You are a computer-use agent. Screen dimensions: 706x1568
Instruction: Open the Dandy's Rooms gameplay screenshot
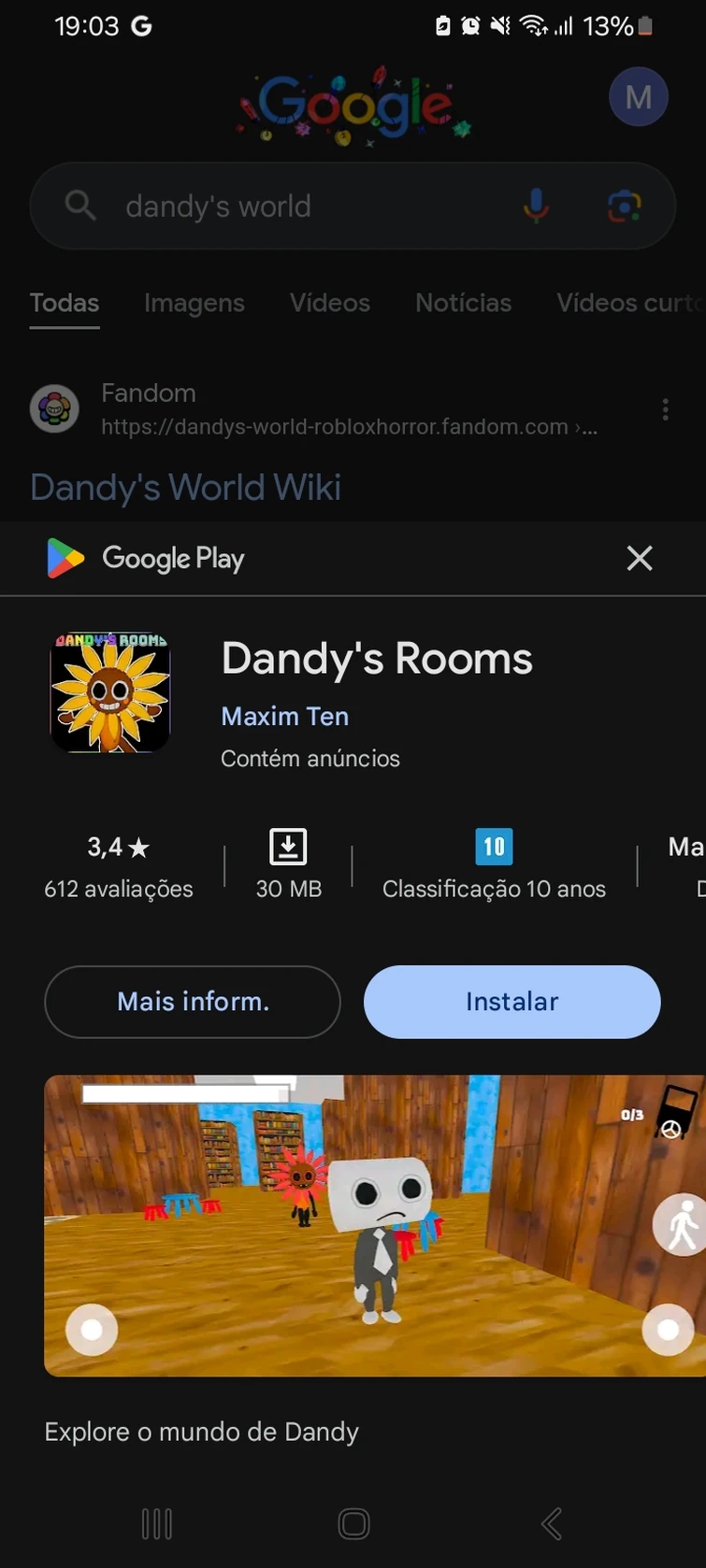click(x=374, y=1225)
